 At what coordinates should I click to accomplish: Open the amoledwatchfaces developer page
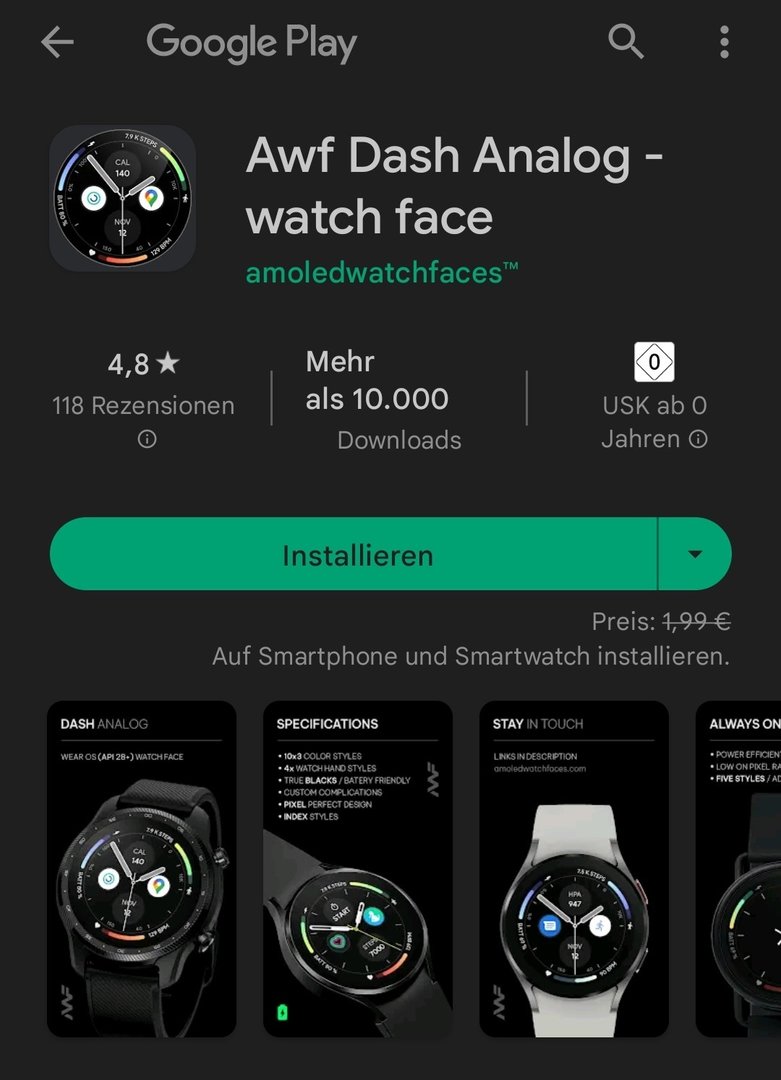coord(382,273)
